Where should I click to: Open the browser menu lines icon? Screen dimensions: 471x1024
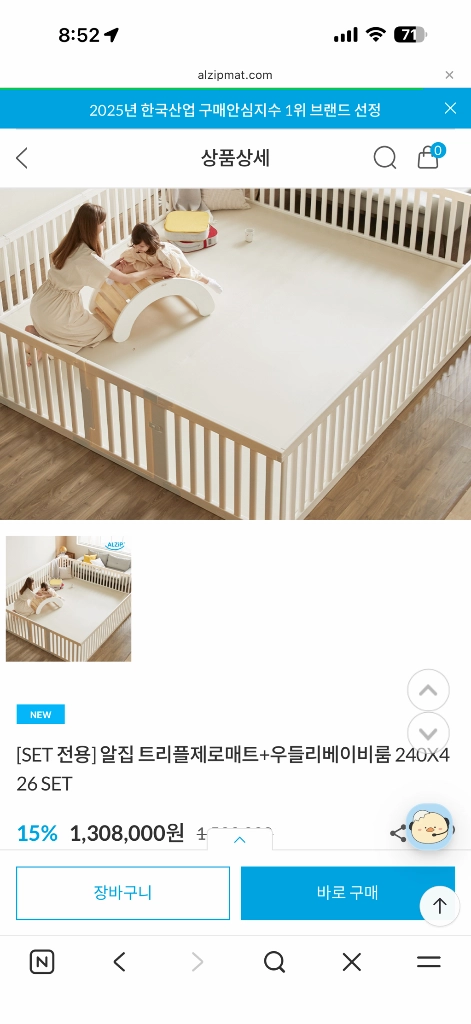429,962
